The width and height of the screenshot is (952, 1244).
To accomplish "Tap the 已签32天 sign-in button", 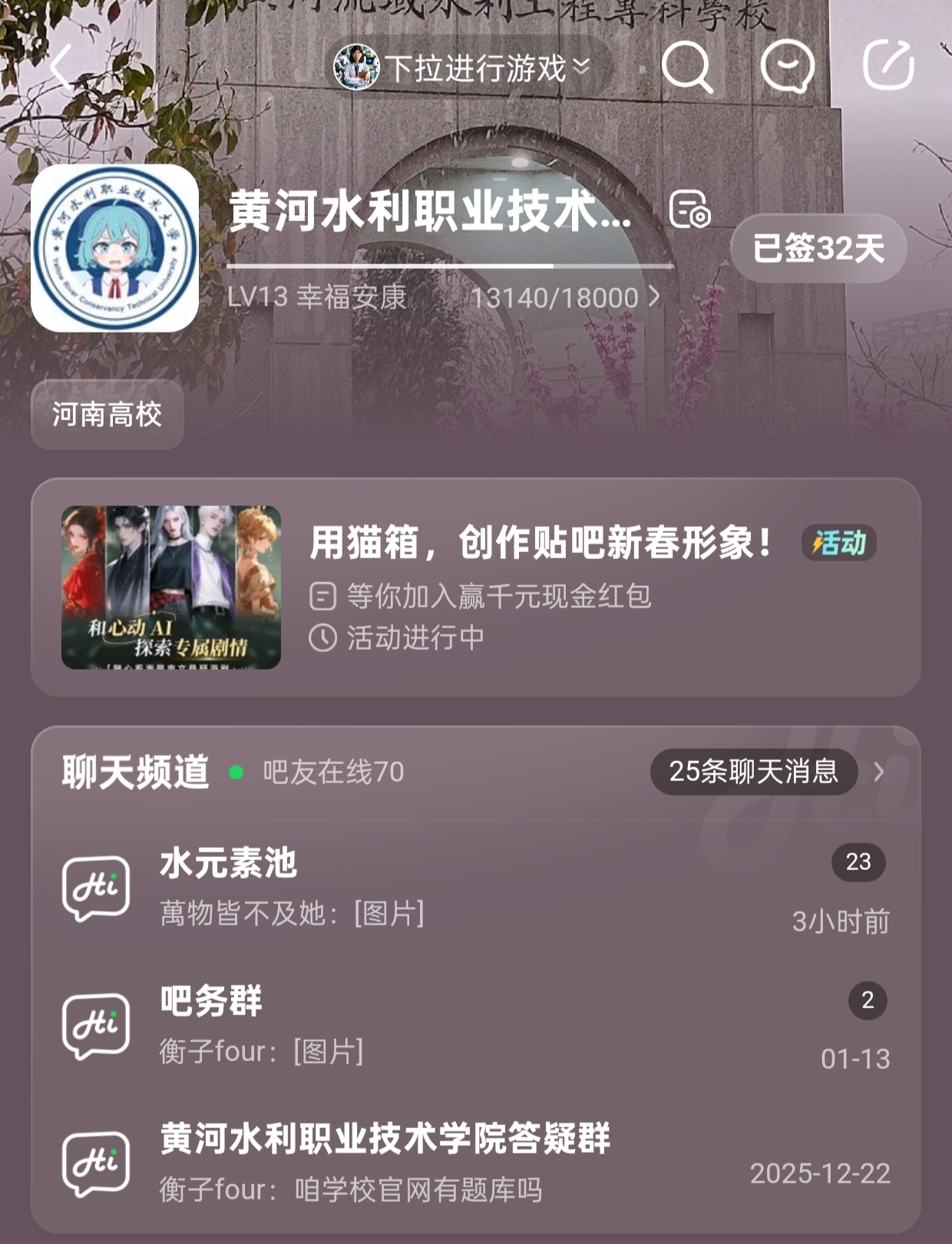I will point(818,248).
